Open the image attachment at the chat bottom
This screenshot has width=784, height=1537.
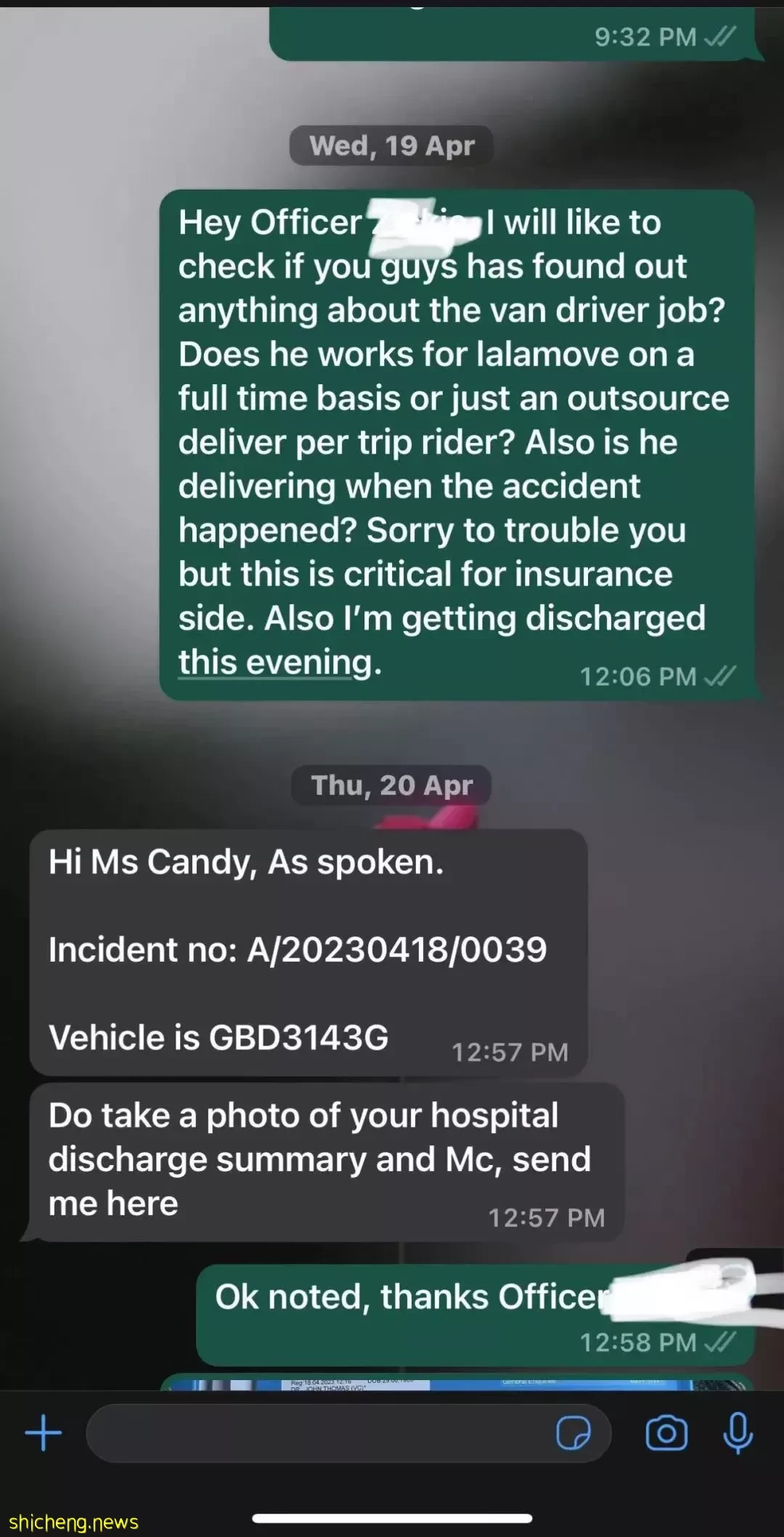pos(456,1383)
